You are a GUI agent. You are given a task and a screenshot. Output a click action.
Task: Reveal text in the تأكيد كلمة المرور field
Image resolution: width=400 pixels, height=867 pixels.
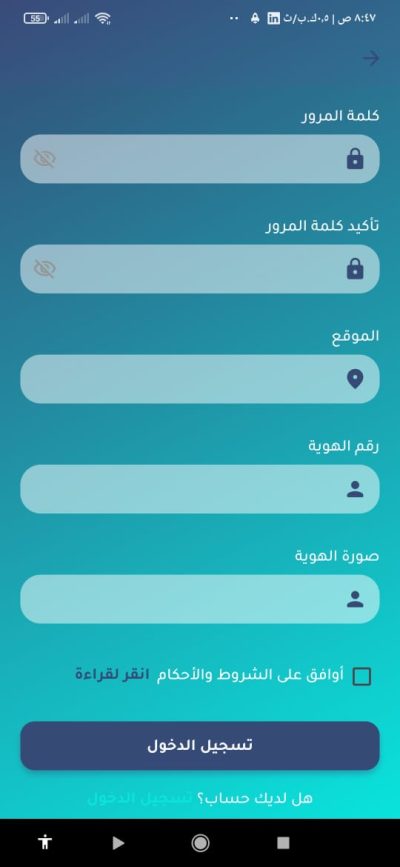point(45,269)
